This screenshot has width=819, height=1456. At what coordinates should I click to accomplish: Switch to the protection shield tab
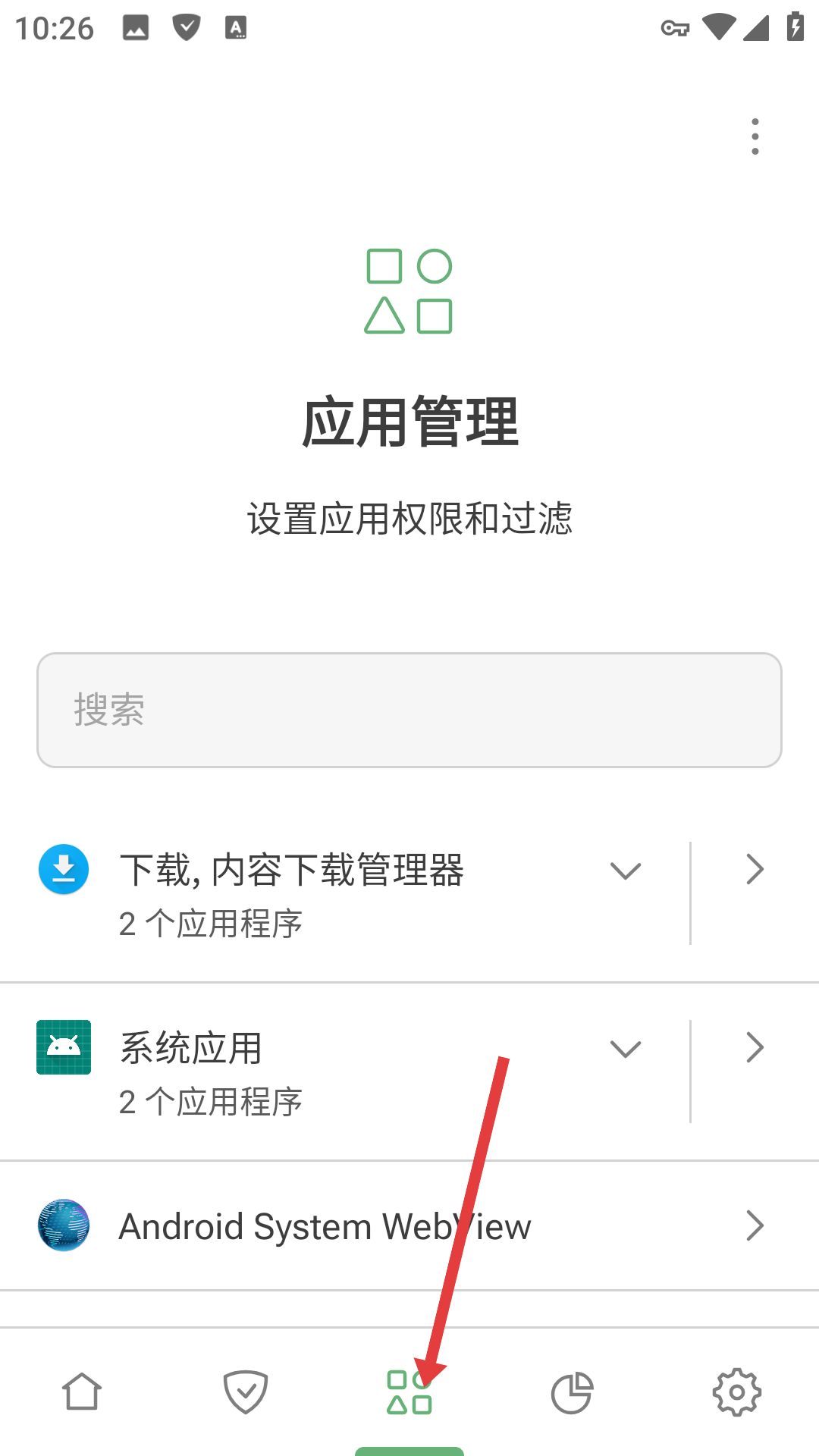(246, 1392)
